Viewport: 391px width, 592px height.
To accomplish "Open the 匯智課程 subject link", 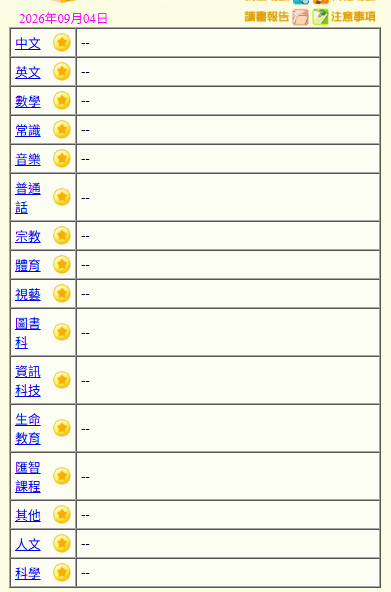I will click(28, 477).
